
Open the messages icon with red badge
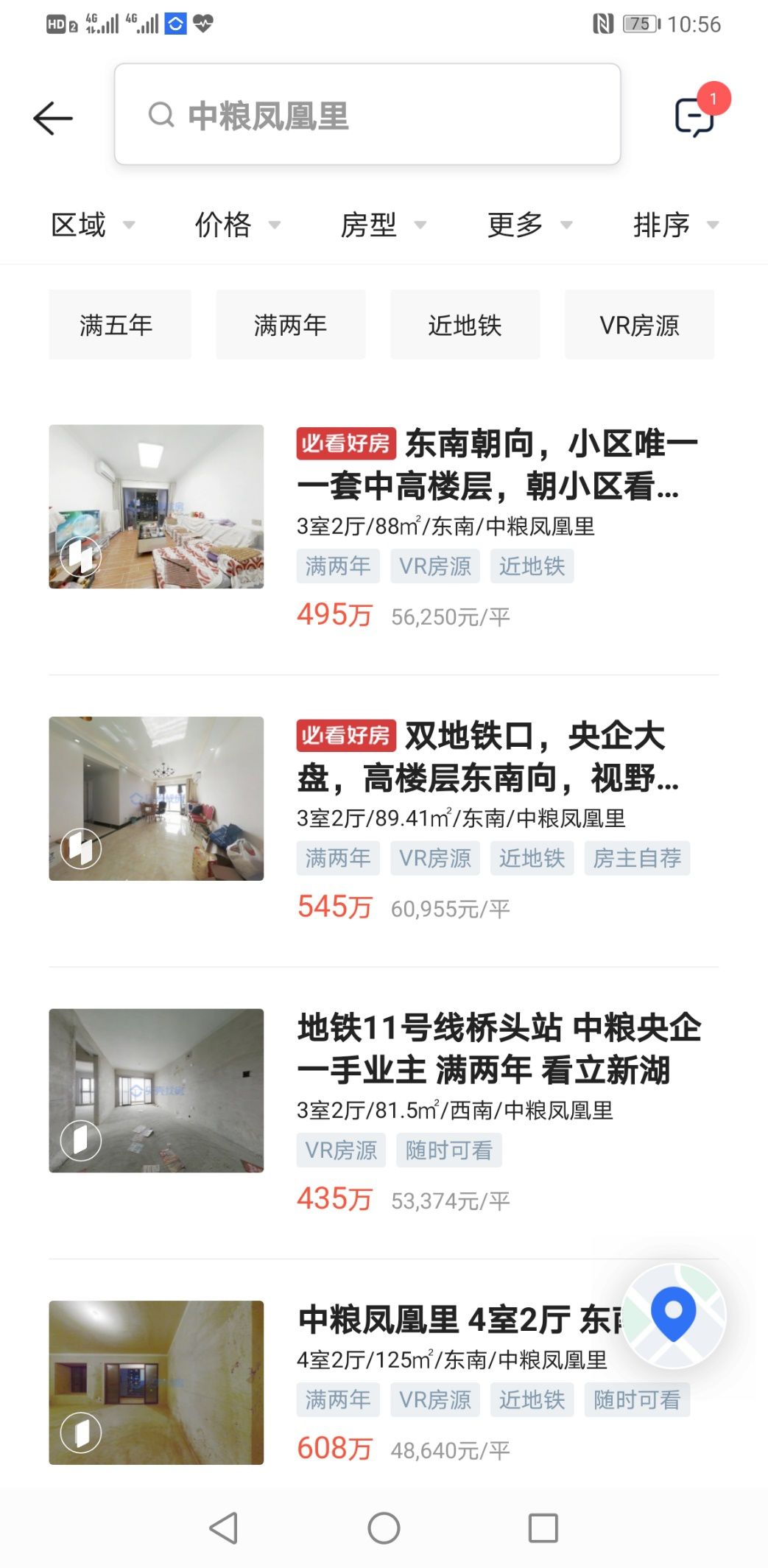695,116
